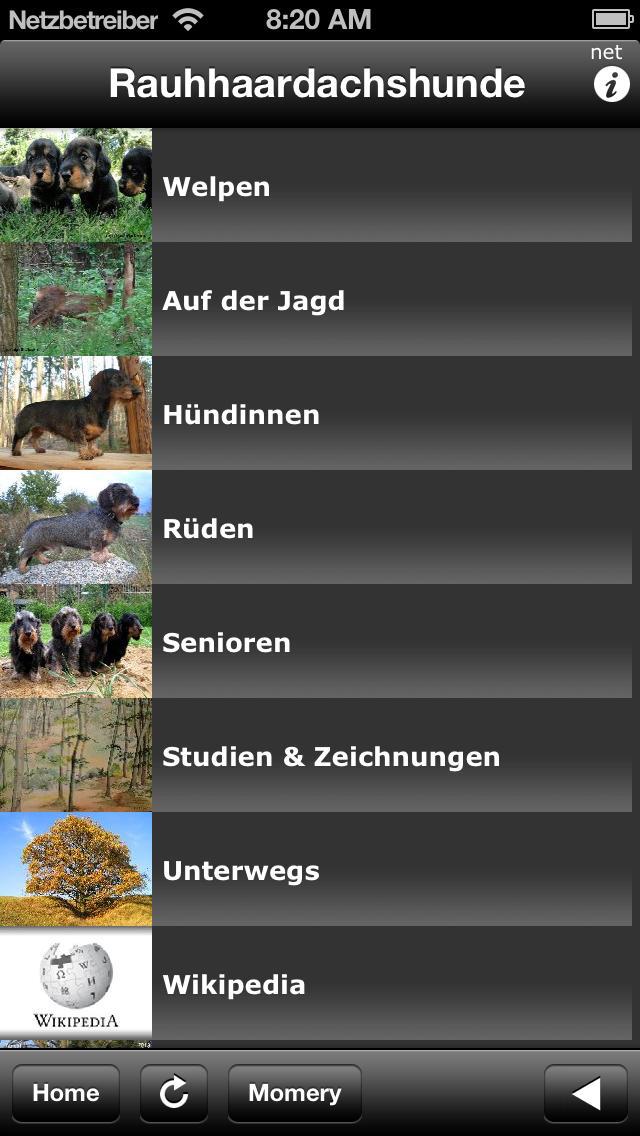The width and height of the screenshot is (640, 1136).
Task: Open the Welpen category
Action: tap(320, 186)
